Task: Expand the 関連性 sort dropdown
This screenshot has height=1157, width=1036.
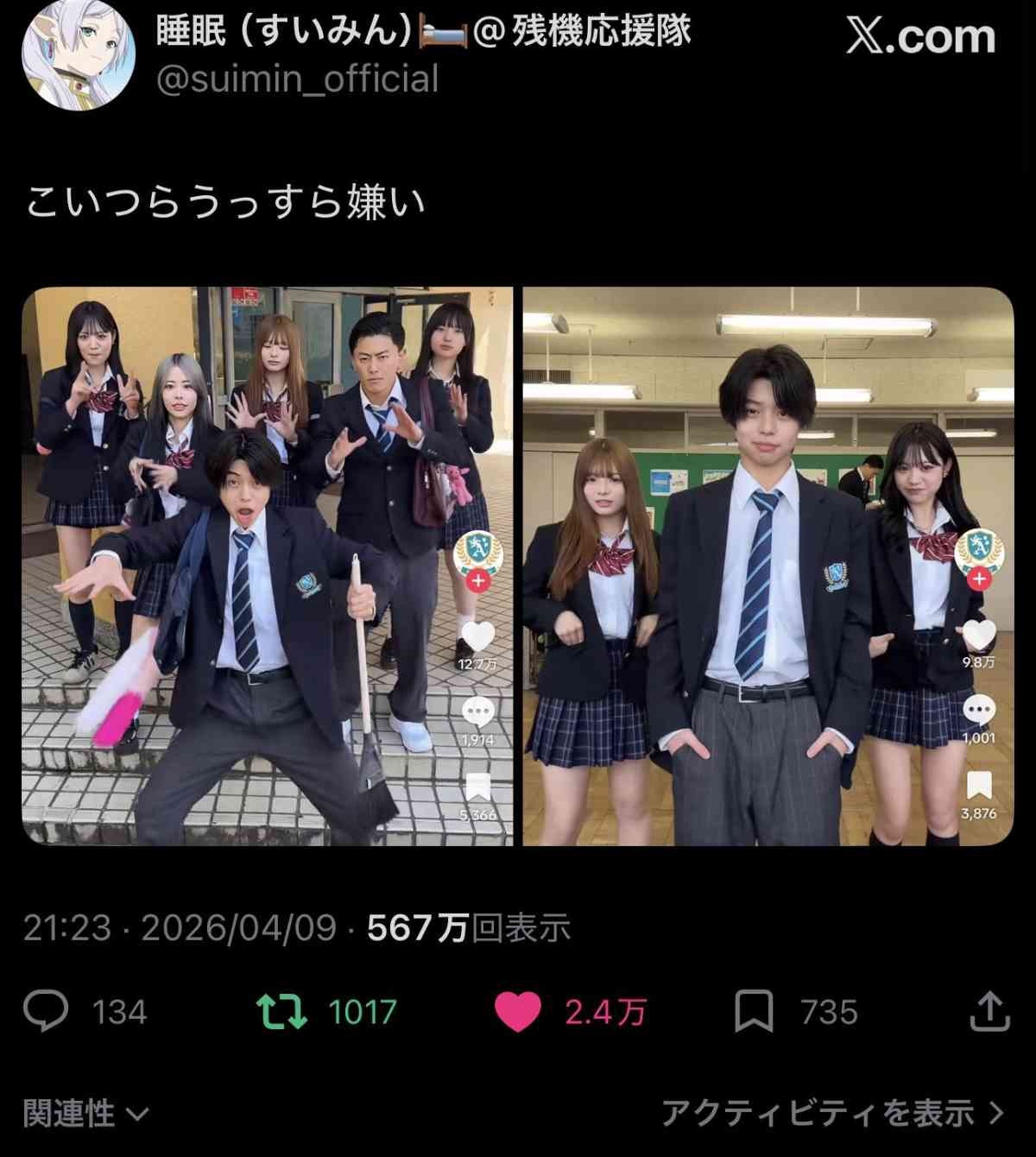Action: click(x=85, y=1114)
